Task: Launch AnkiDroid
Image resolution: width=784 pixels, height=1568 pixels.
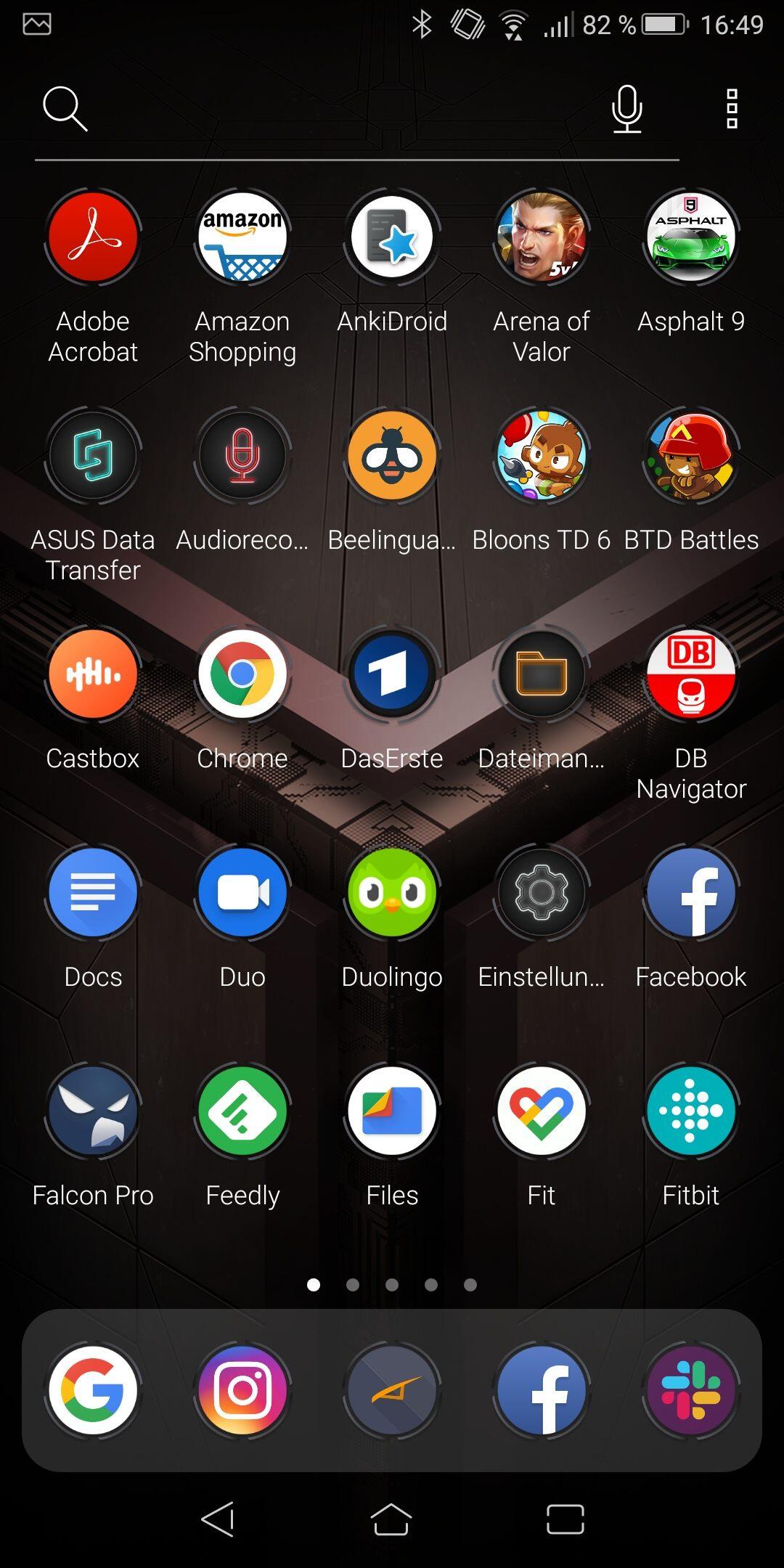Action: pos(392,237)
